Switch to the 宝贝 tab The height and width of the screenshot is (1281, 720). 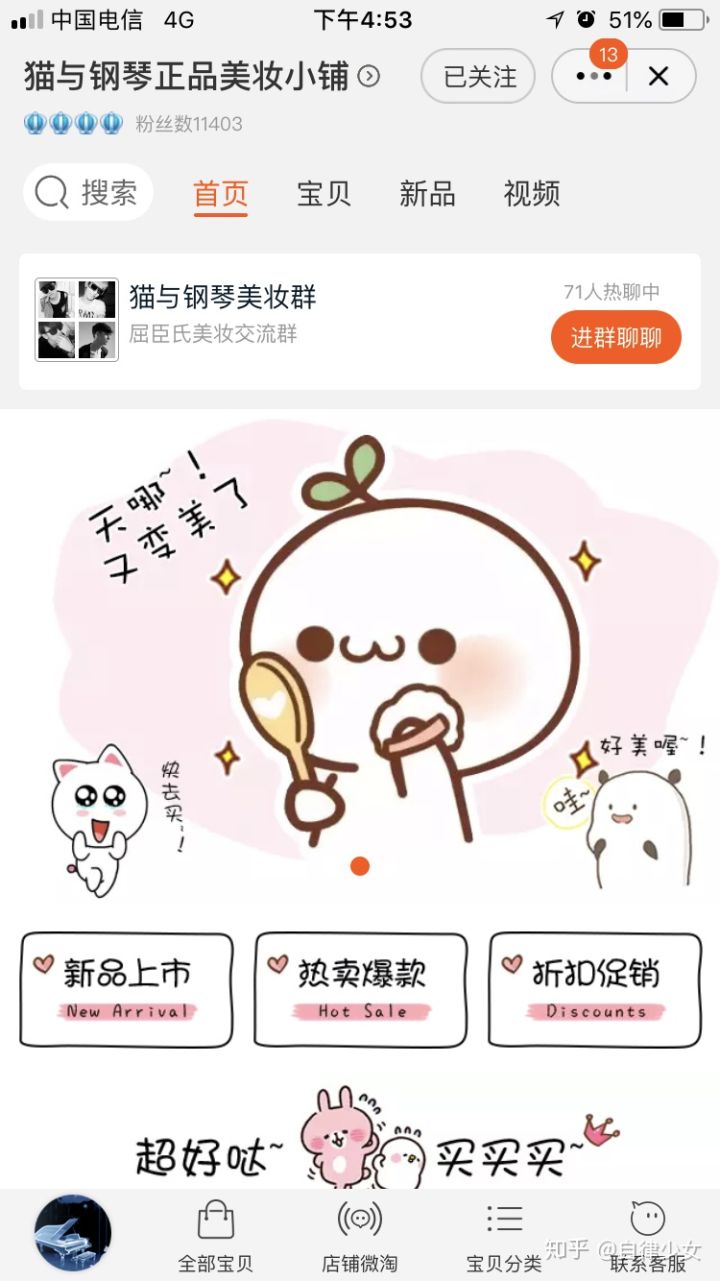click(x=324, y=193)
